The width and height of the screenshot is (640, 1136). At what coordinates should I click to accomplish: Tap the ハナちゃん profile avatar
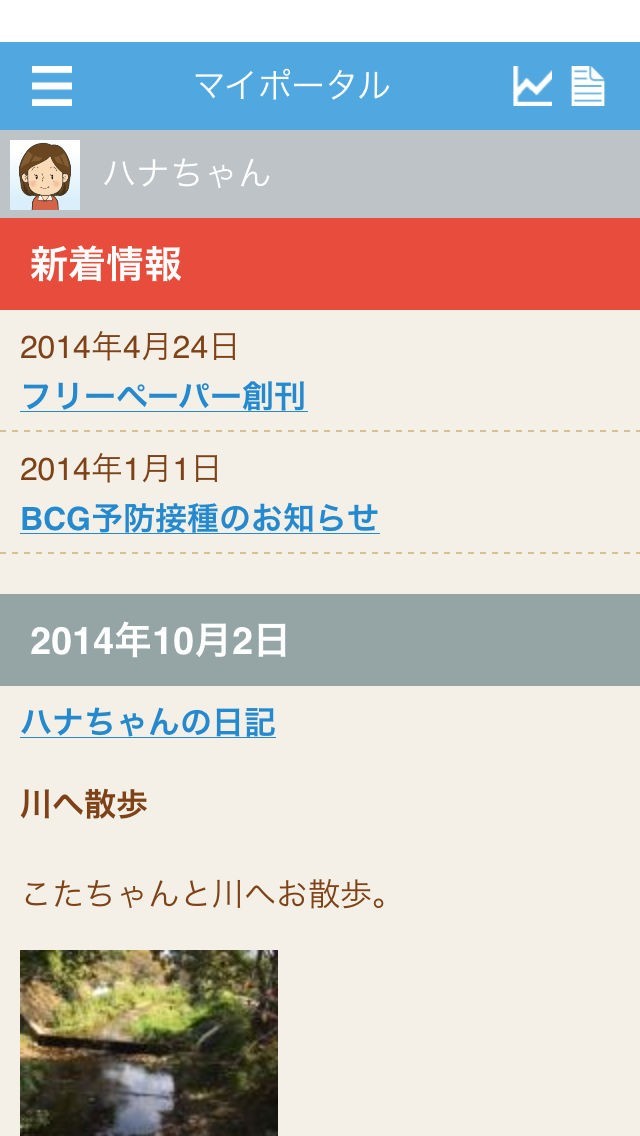pyautogui.click(x=45, y=174)
